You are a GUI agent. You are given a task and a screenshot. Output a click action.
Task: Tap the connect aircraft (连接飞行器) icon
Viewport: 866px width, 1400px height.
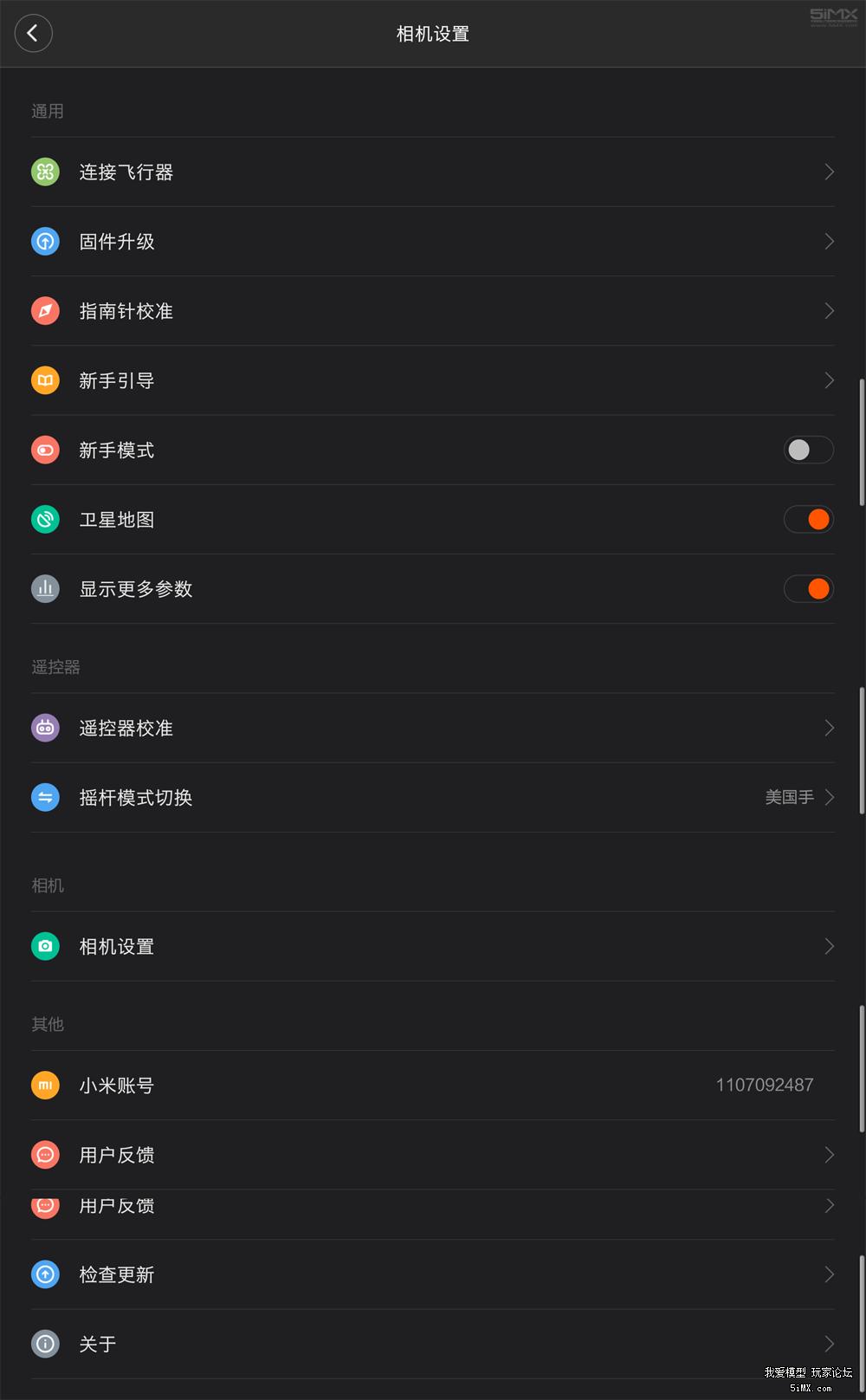[45, 172]
